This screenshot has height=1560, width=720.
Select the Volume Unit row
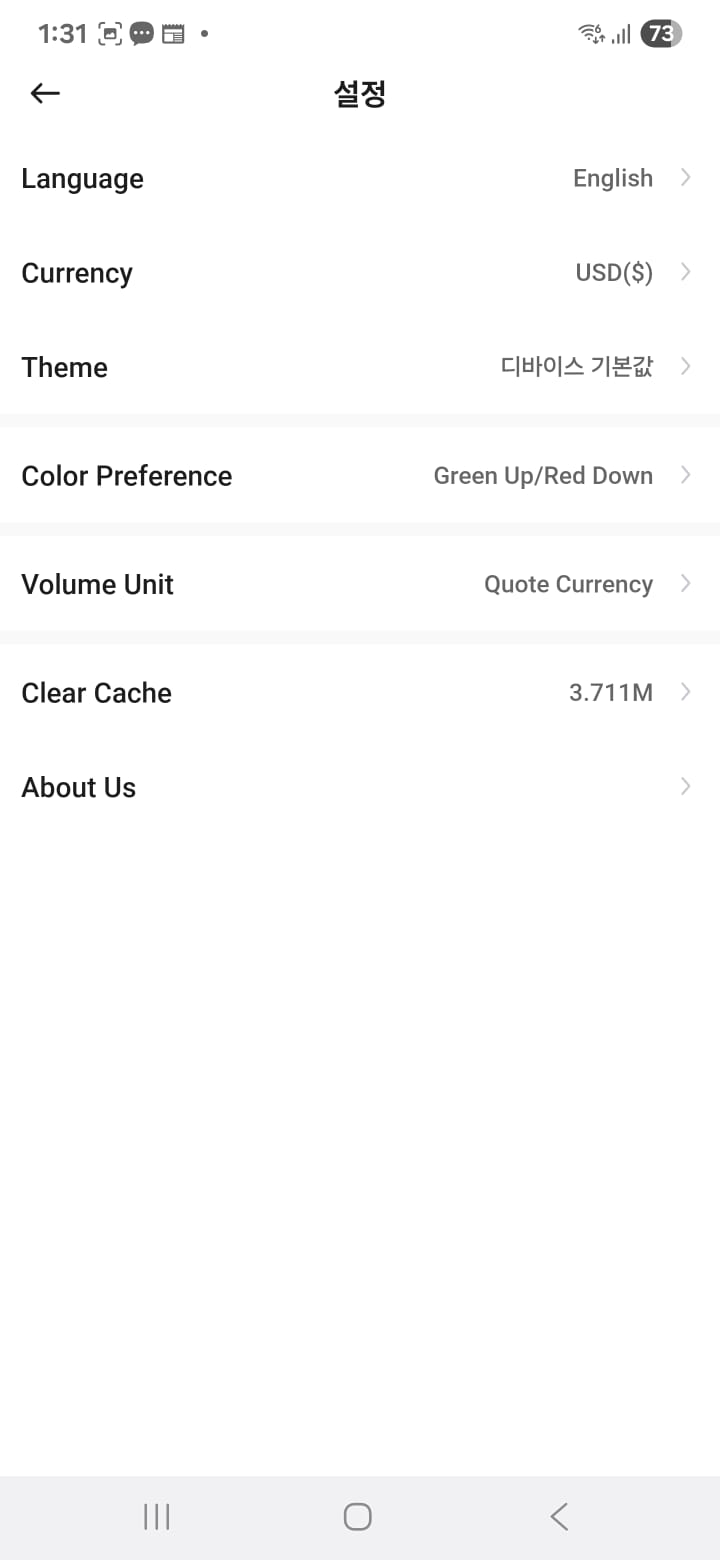pyautogui.click(x=360, y=584)
